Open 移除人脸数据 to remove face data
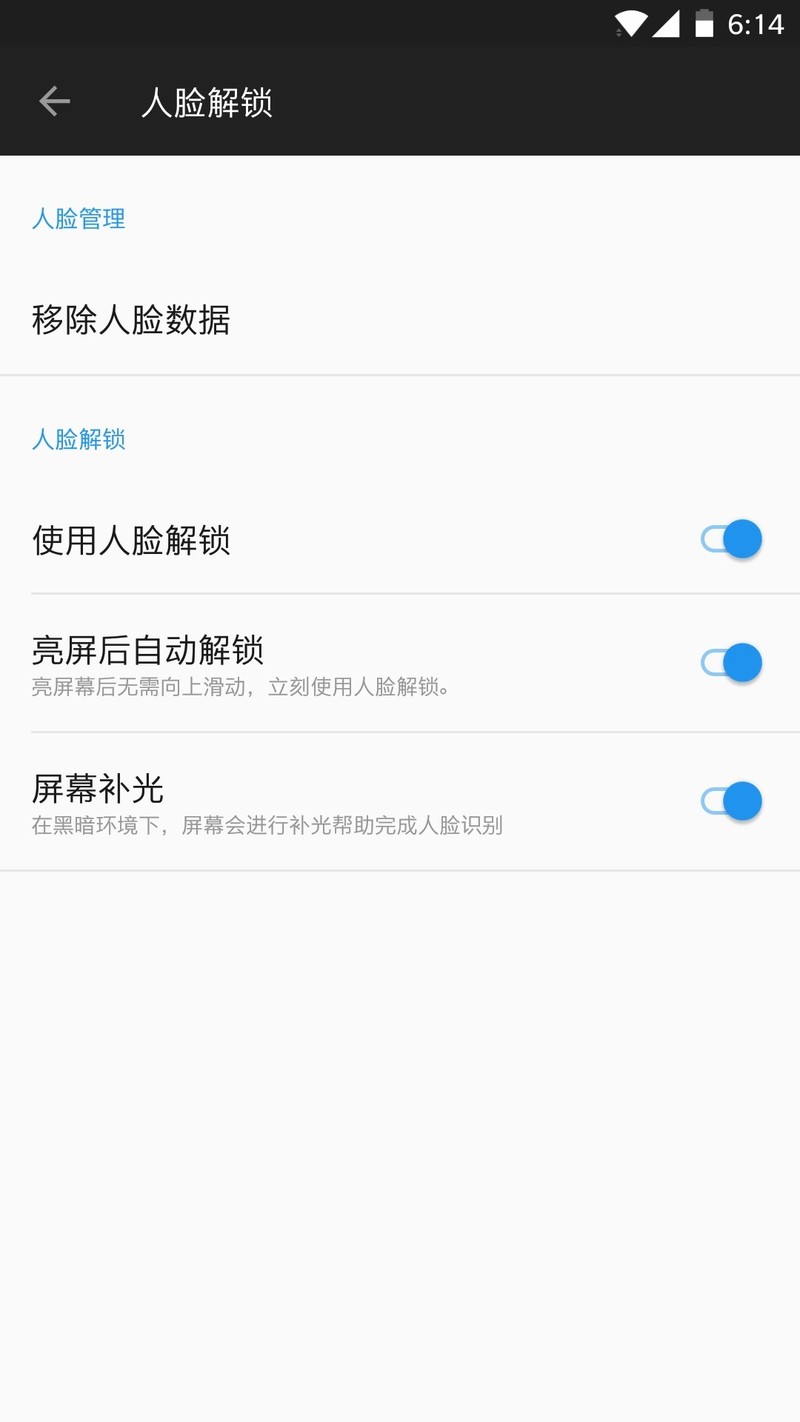The image size is (800, 1422). [x=131, y=320]
